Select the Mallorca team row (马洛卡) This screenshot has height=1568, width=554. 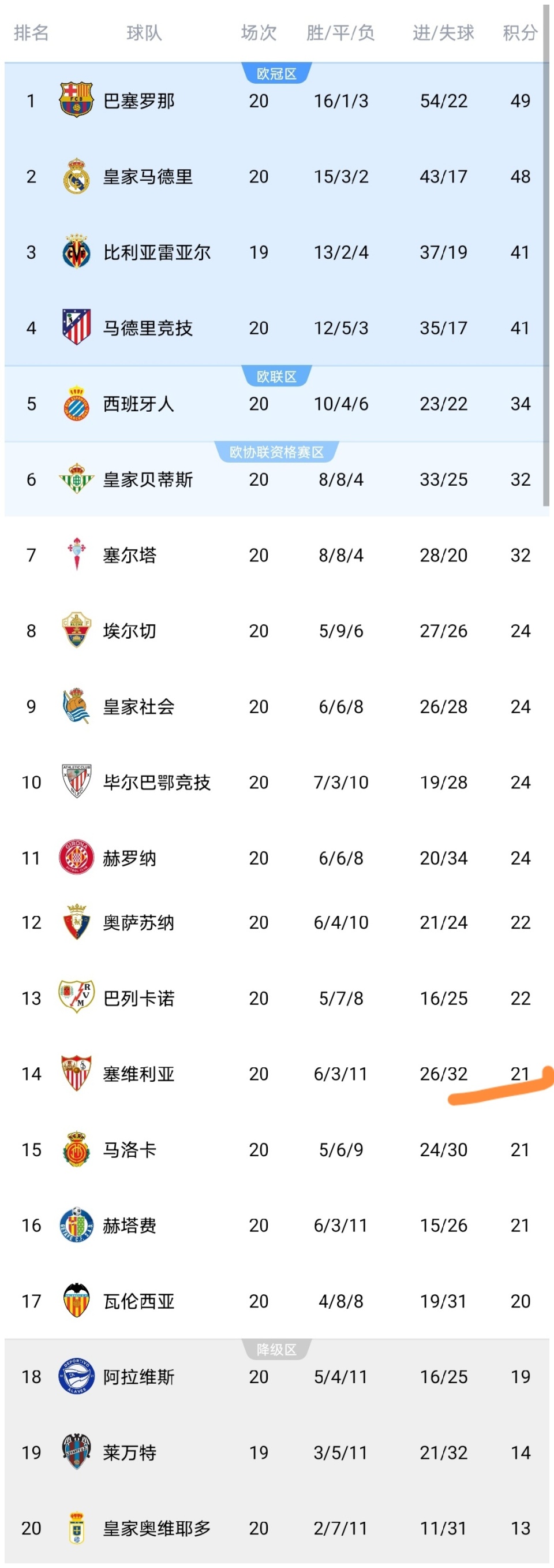tap(129, 1150)
